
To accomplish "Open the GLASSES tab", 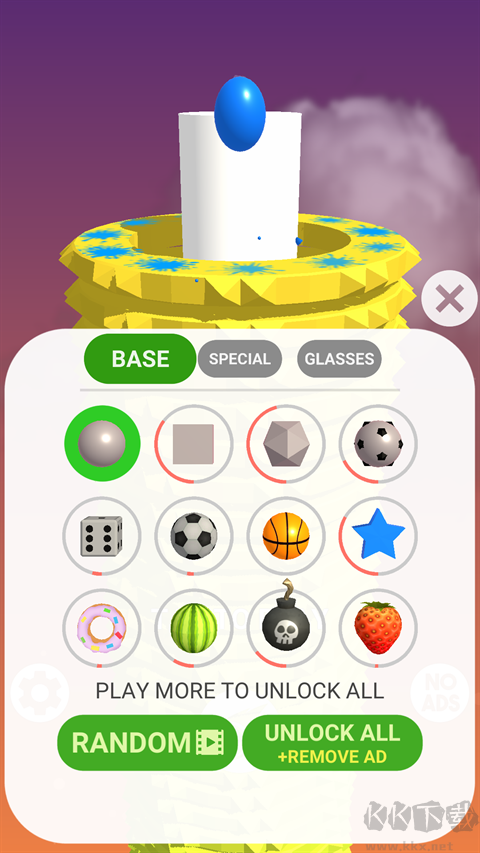I will [x=339, y=359].
